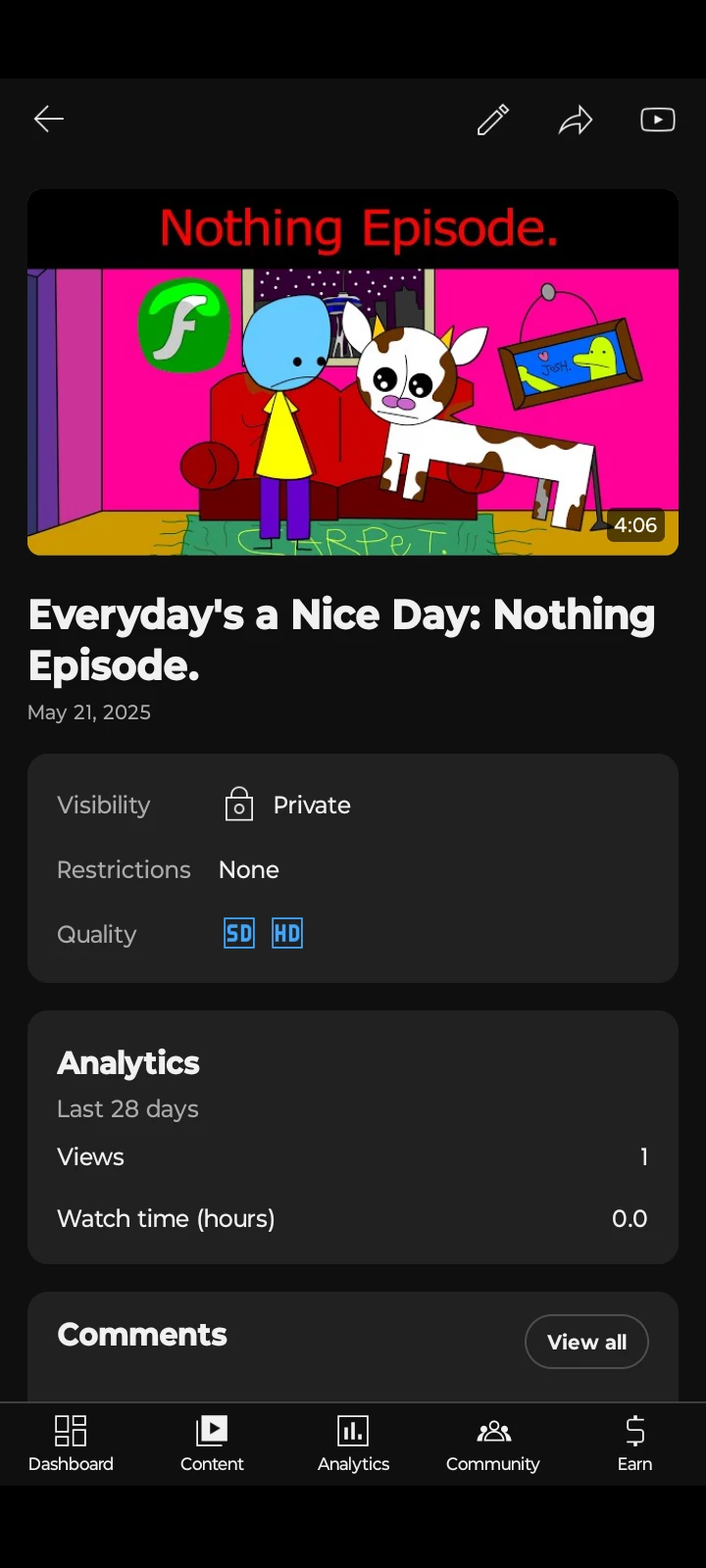Switch to the Dashboard tab
Screen dimensions: 706x1568
pos(71,1444)
